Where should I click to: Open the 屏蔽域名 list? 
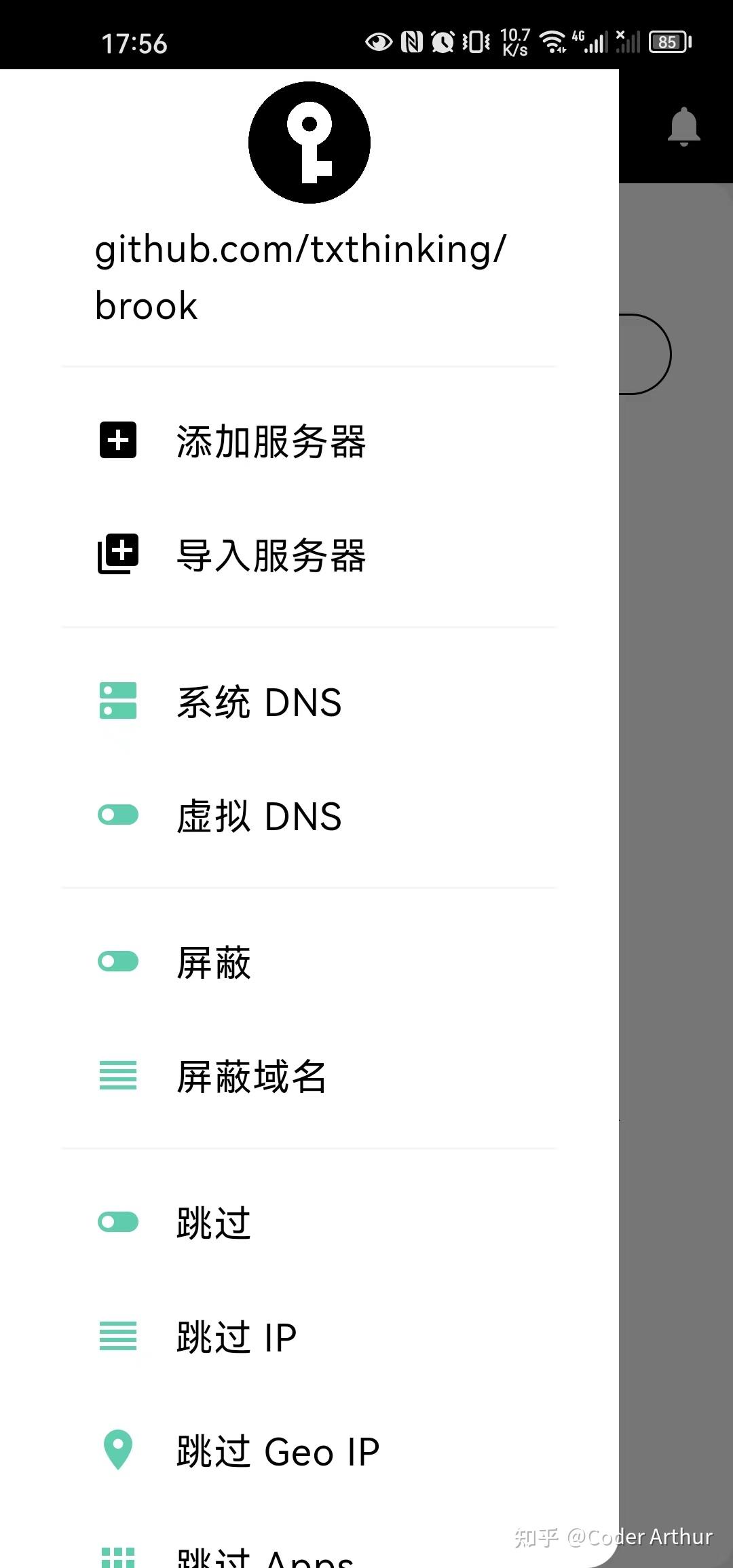click(x=309, y=1076)
